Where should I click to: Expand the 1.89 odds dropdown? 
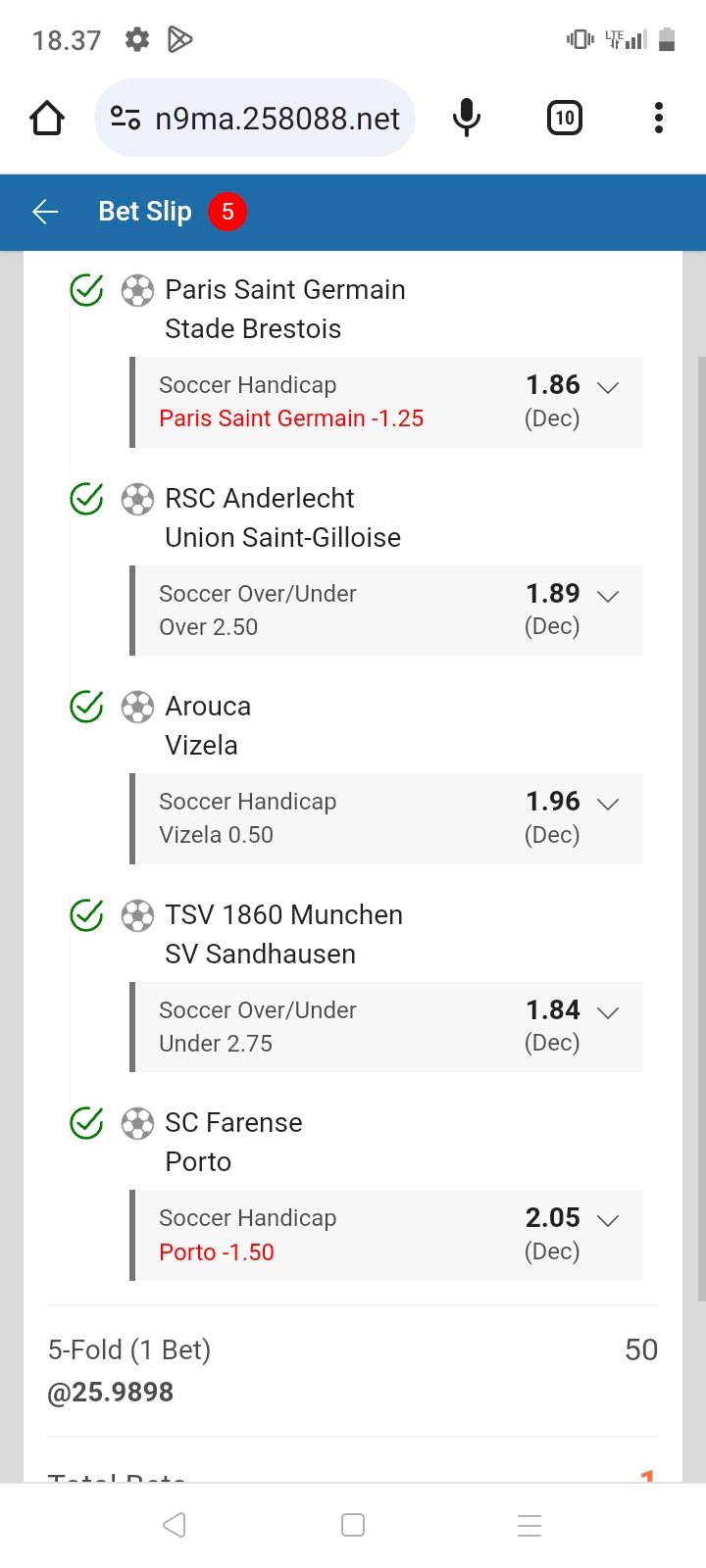[608, 596]
